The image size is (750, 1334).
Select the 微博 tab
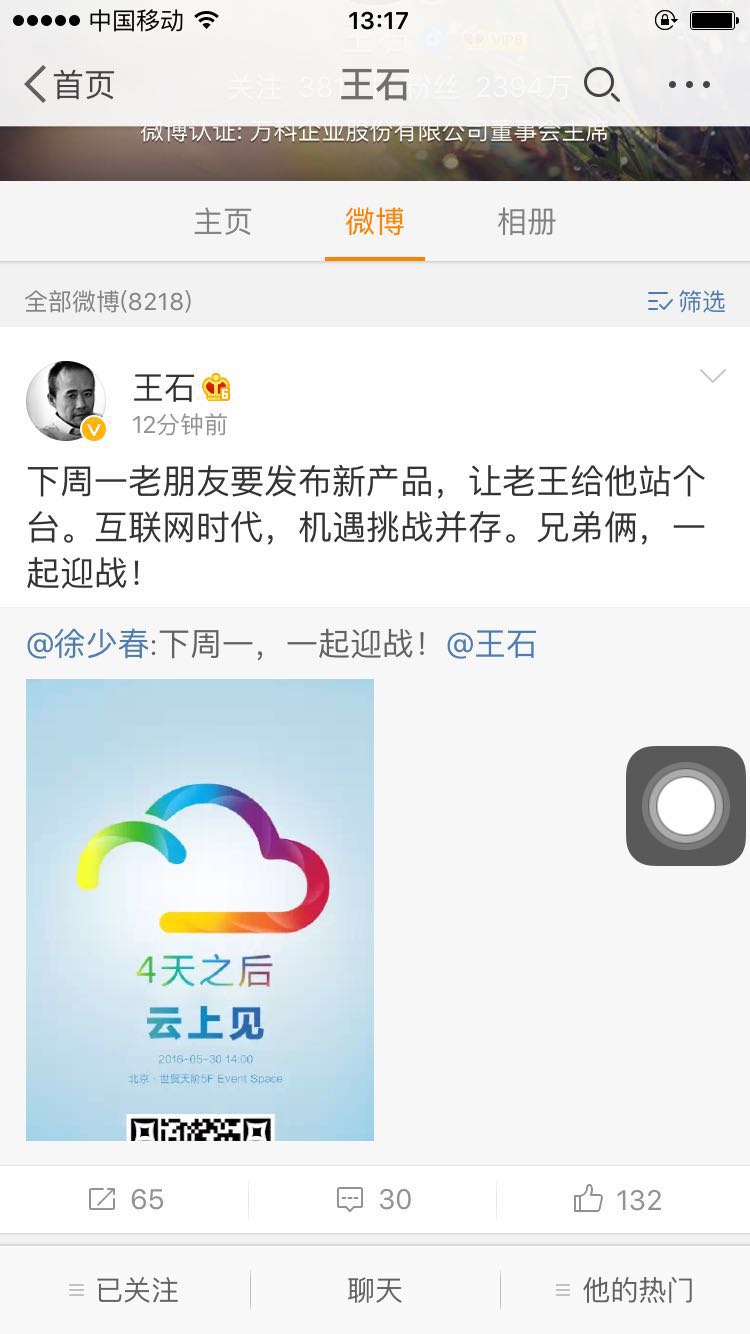(x=374, y=222)
